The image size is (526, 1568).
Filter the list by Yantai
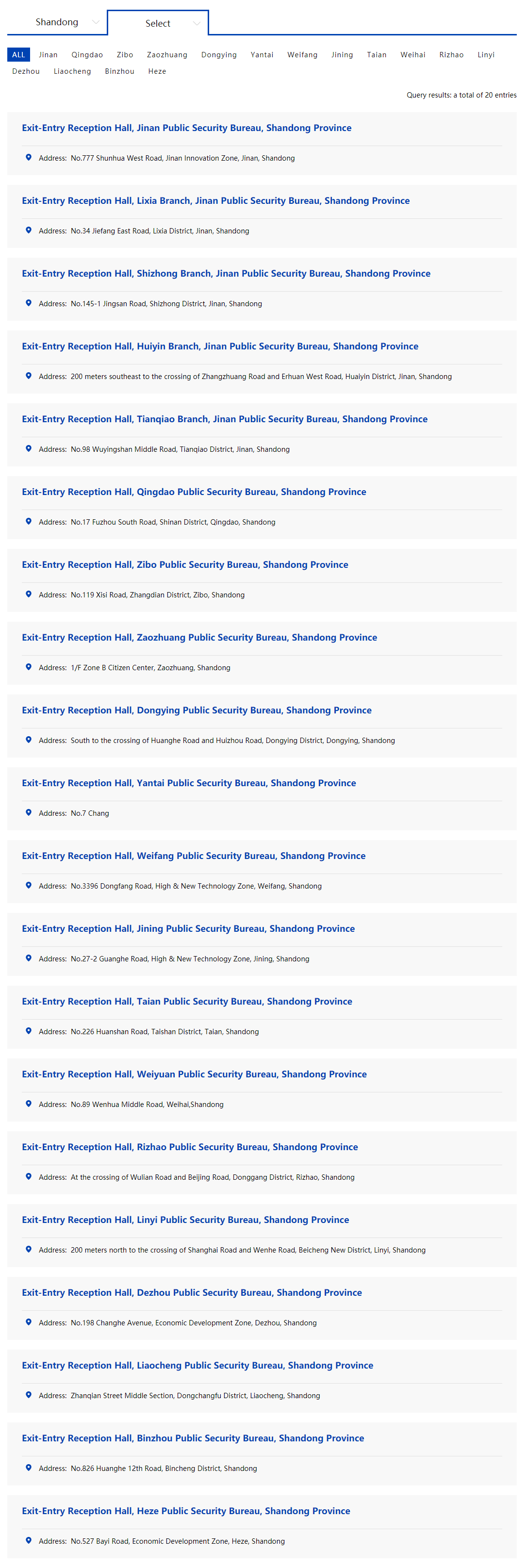point(262,55)
